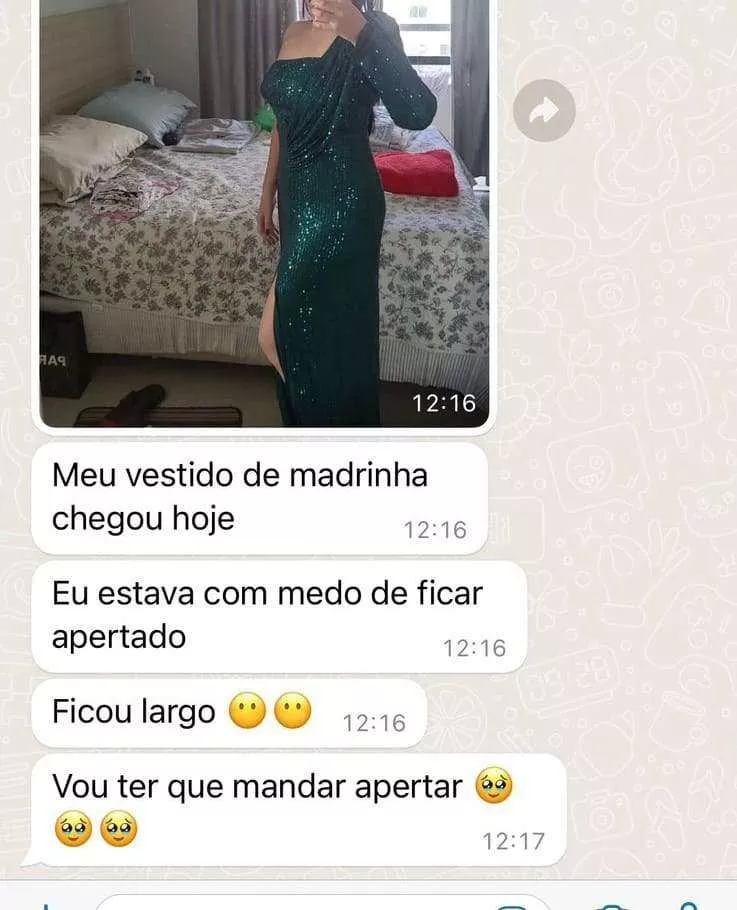The width and height of the screenshot is (737, 910).
Task: Forward the dress photo message
Action: [x=544, y=111]
